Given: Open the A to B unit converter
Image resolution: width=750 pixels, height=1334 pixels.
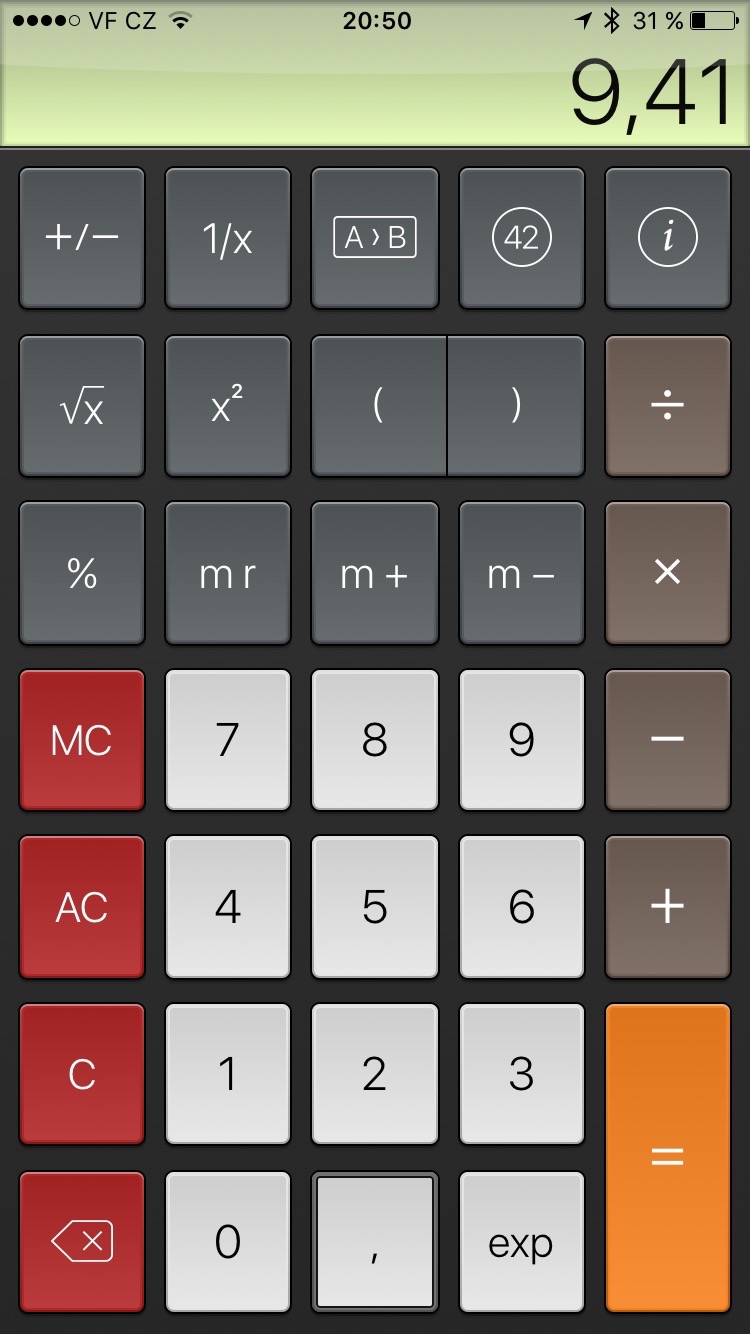Looking at the screenshot, I should (375, 238).
